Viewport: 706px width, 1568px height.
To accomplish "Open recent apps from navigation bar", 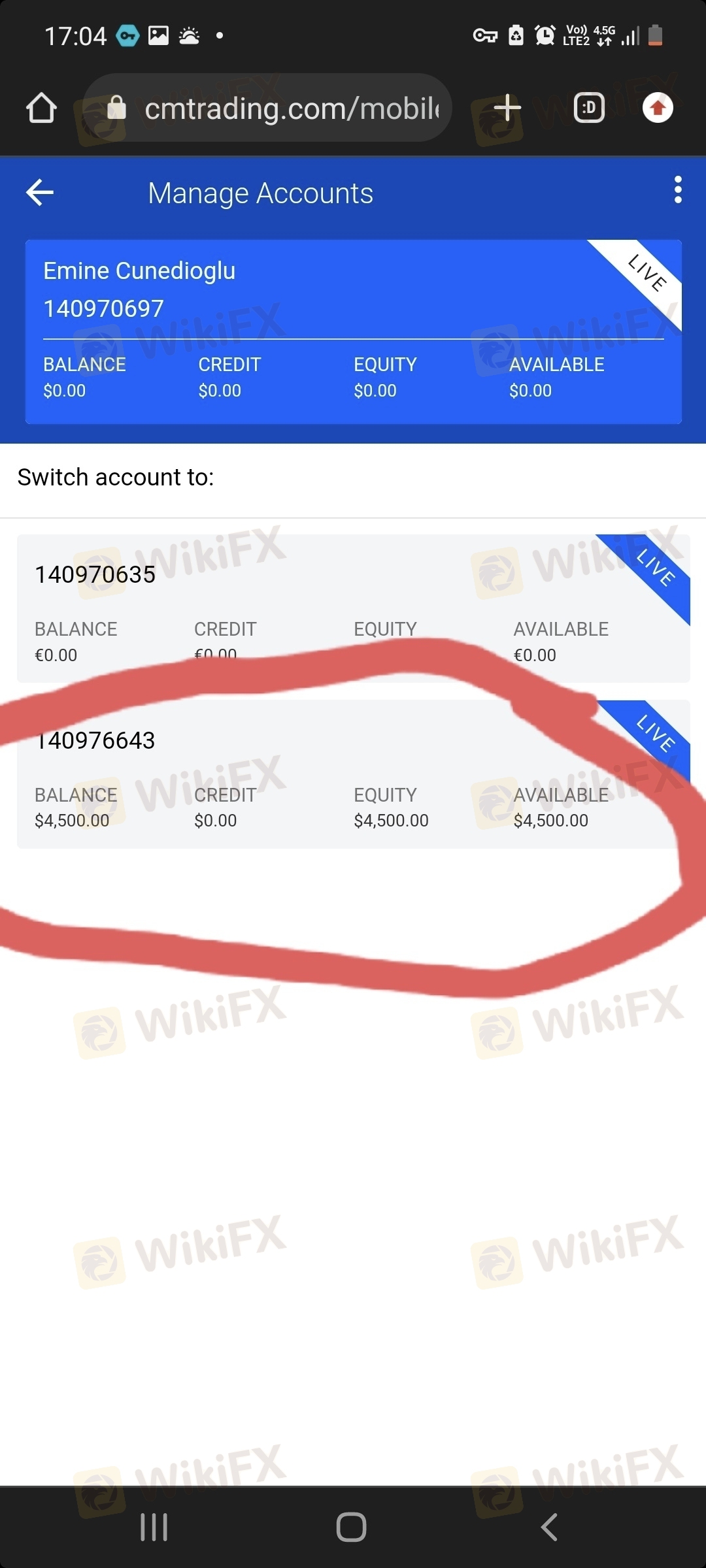I will click(154, 1527).
